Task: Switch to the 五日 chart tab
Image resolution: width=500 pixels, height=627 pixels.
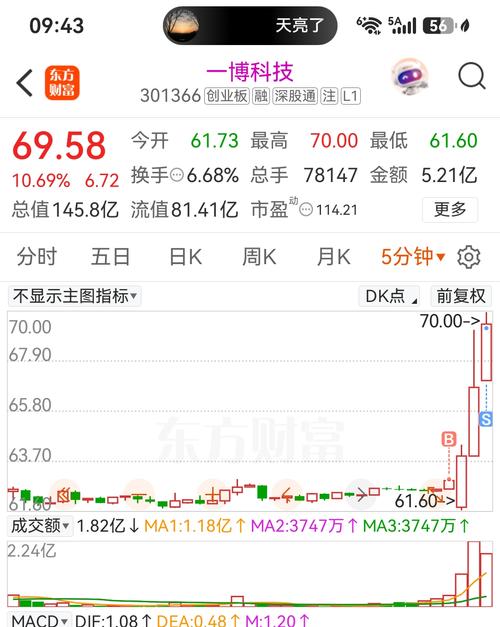Action: (110, 256)
